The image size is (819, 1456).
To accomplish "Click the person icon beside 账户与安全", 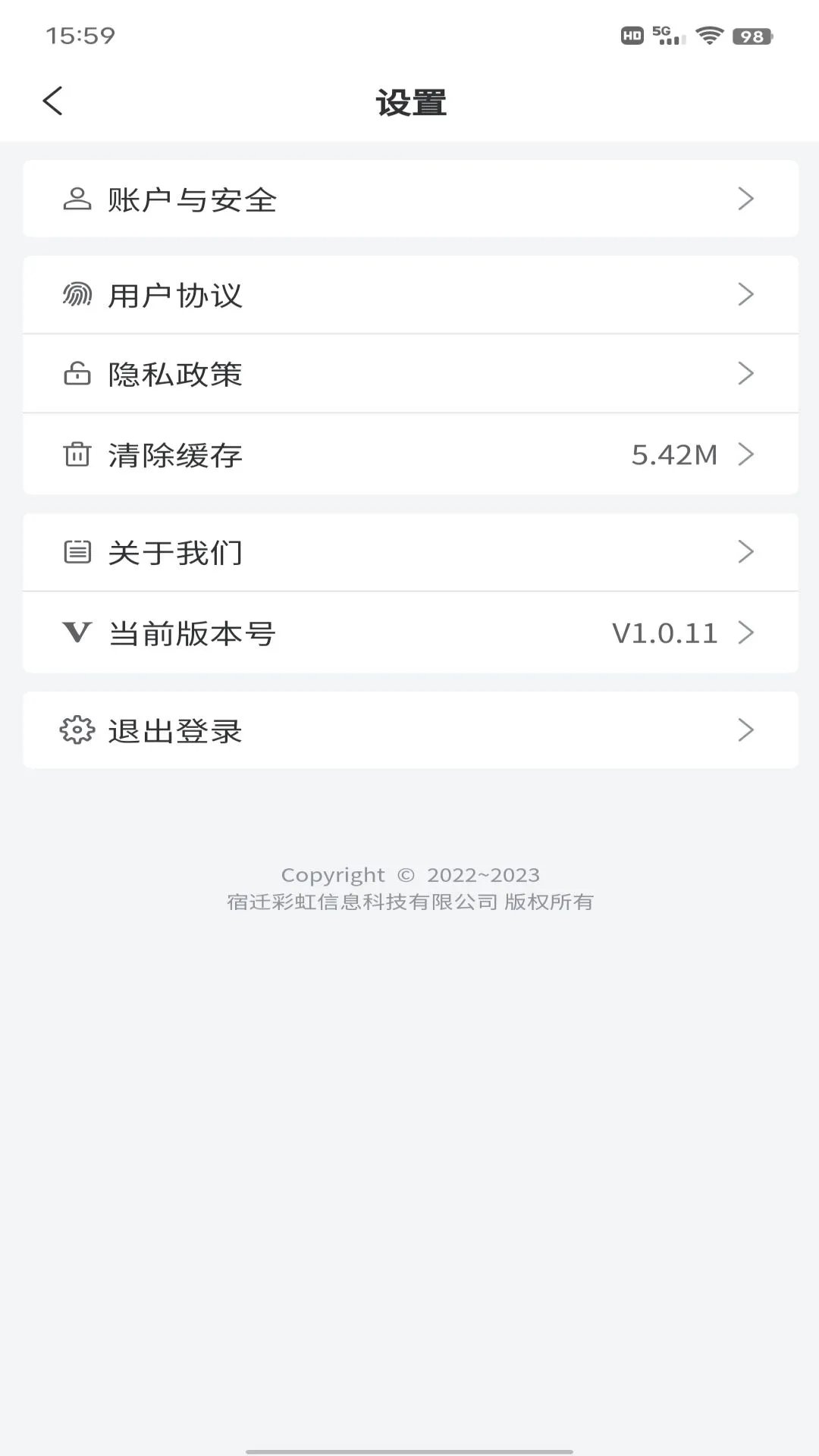I will (77, 198).
